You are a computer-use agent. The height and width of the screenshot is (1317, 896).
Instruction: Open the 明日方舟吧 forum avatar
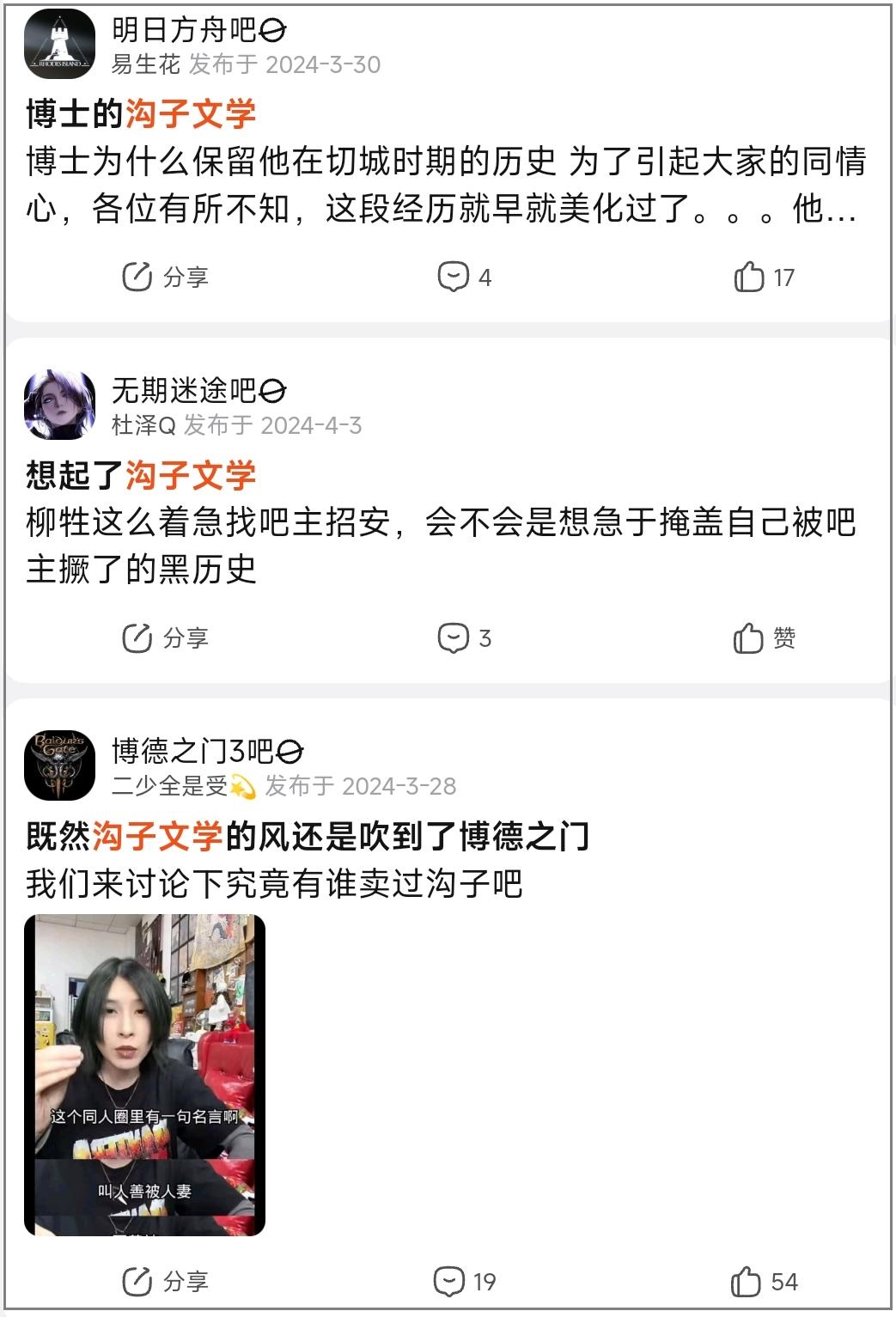tap(59, 45)
